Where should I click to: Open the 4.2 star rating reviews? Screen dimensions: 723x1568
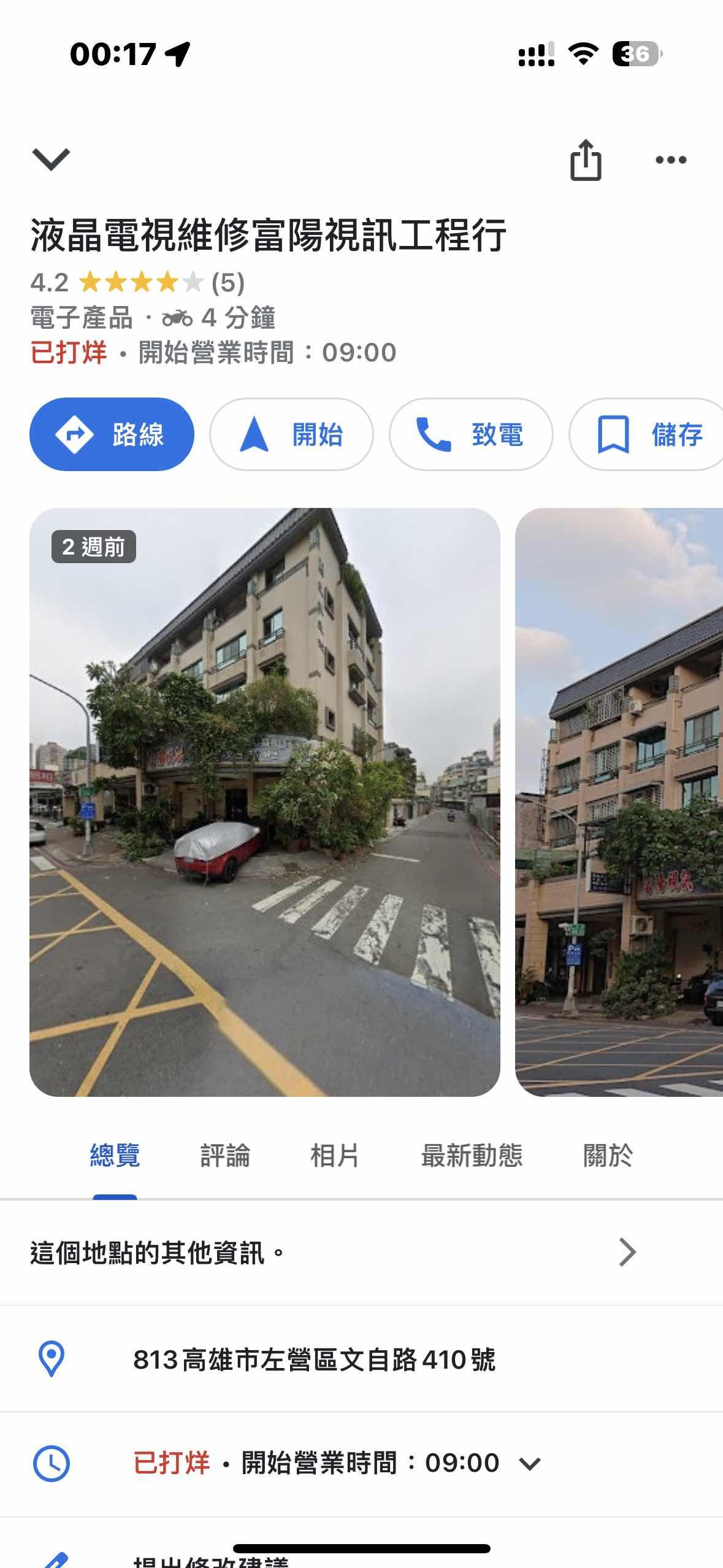pyautogui.click(x=138, y=283)
